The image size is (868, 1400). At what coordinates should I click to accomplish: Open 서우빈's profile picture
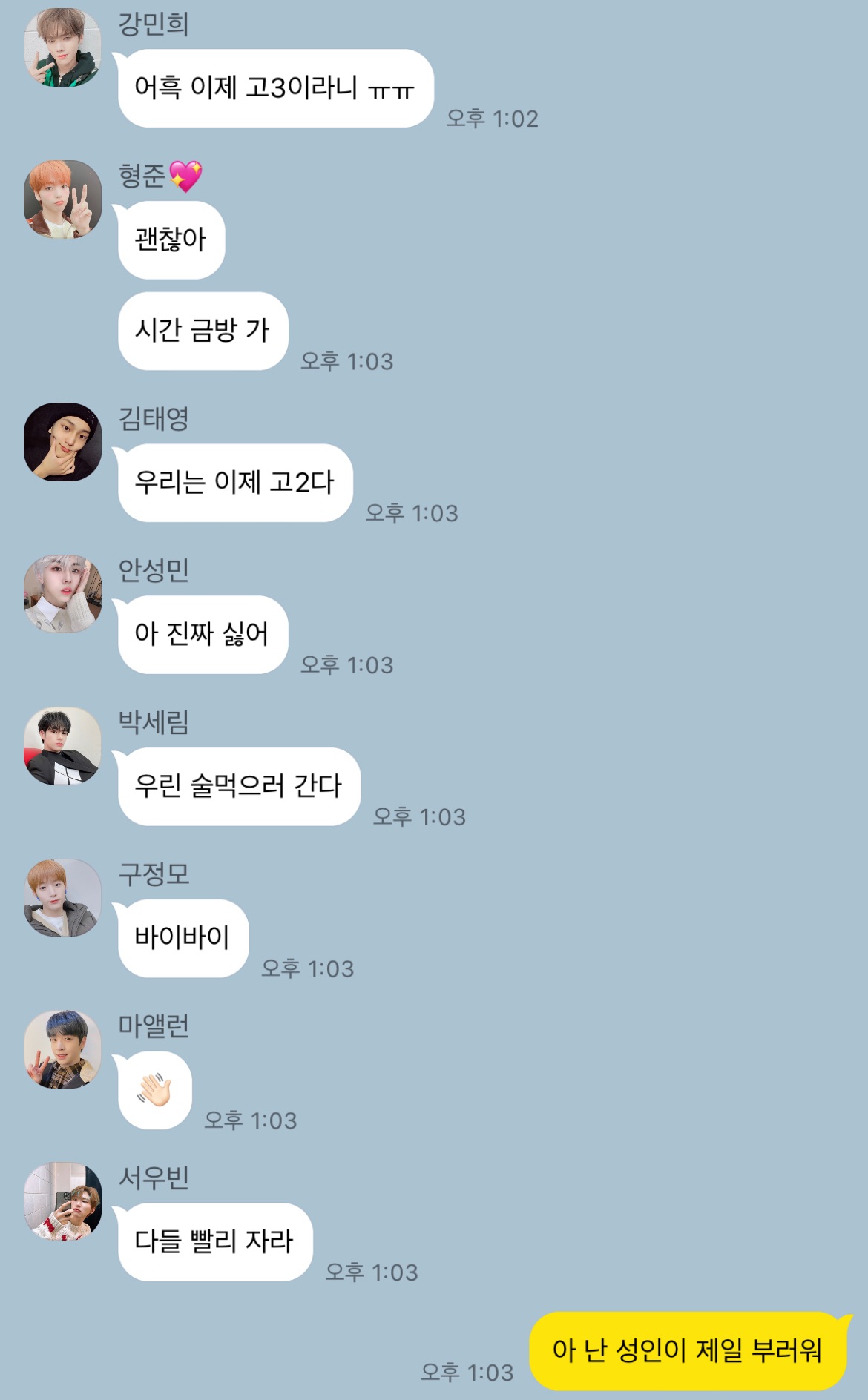pos(62,1201)
